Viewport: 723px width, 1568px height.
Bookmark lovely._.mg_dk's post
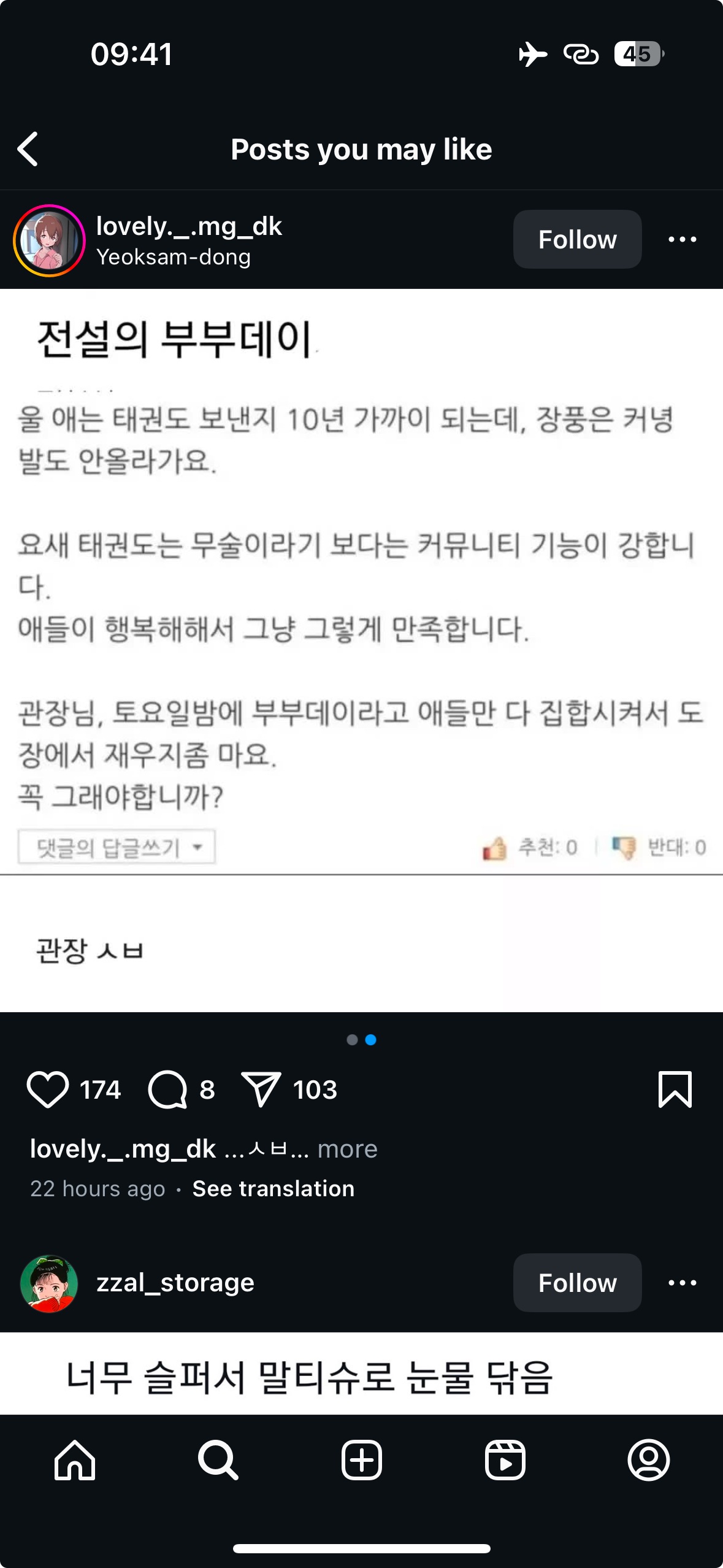(x=675, y=1090)
